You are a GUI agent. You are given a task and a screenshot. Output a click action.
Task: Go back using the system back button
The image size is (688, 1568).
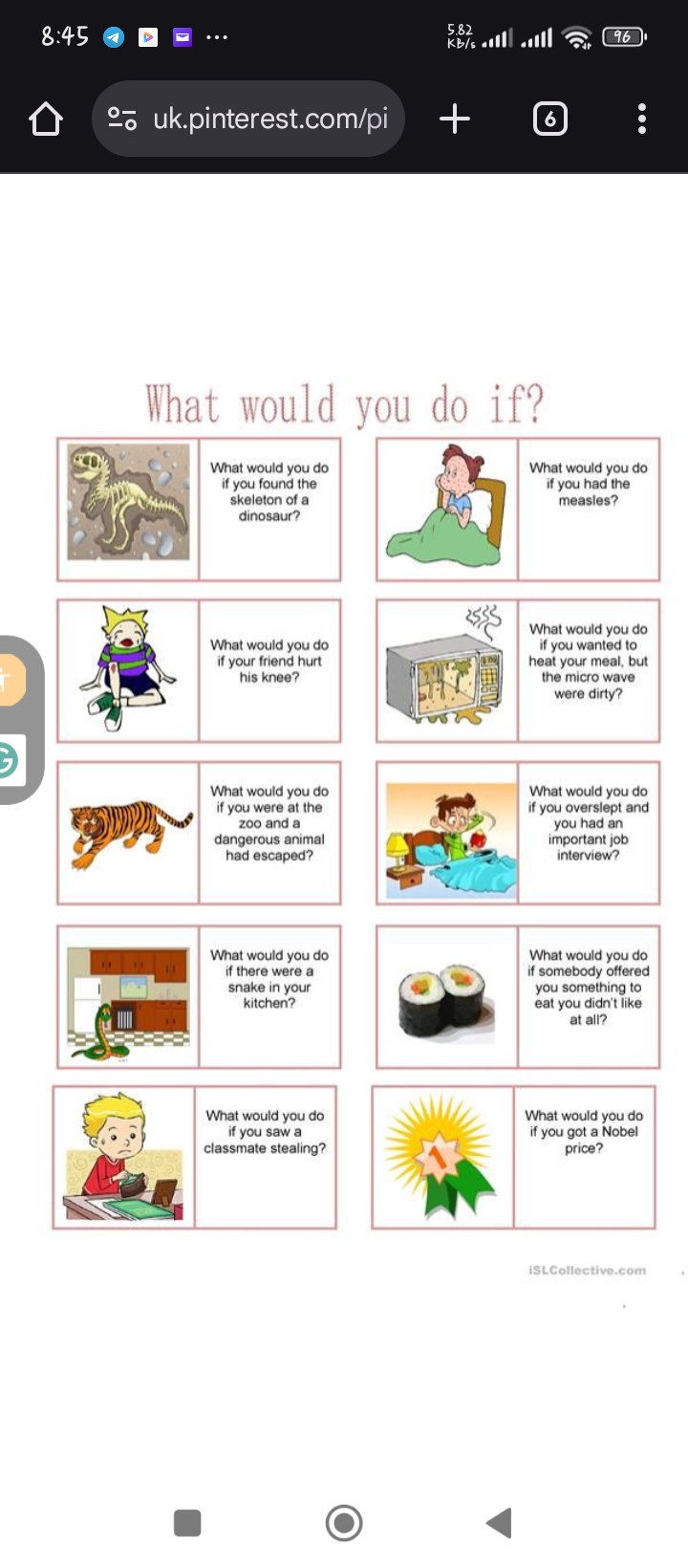[500, 1523]
